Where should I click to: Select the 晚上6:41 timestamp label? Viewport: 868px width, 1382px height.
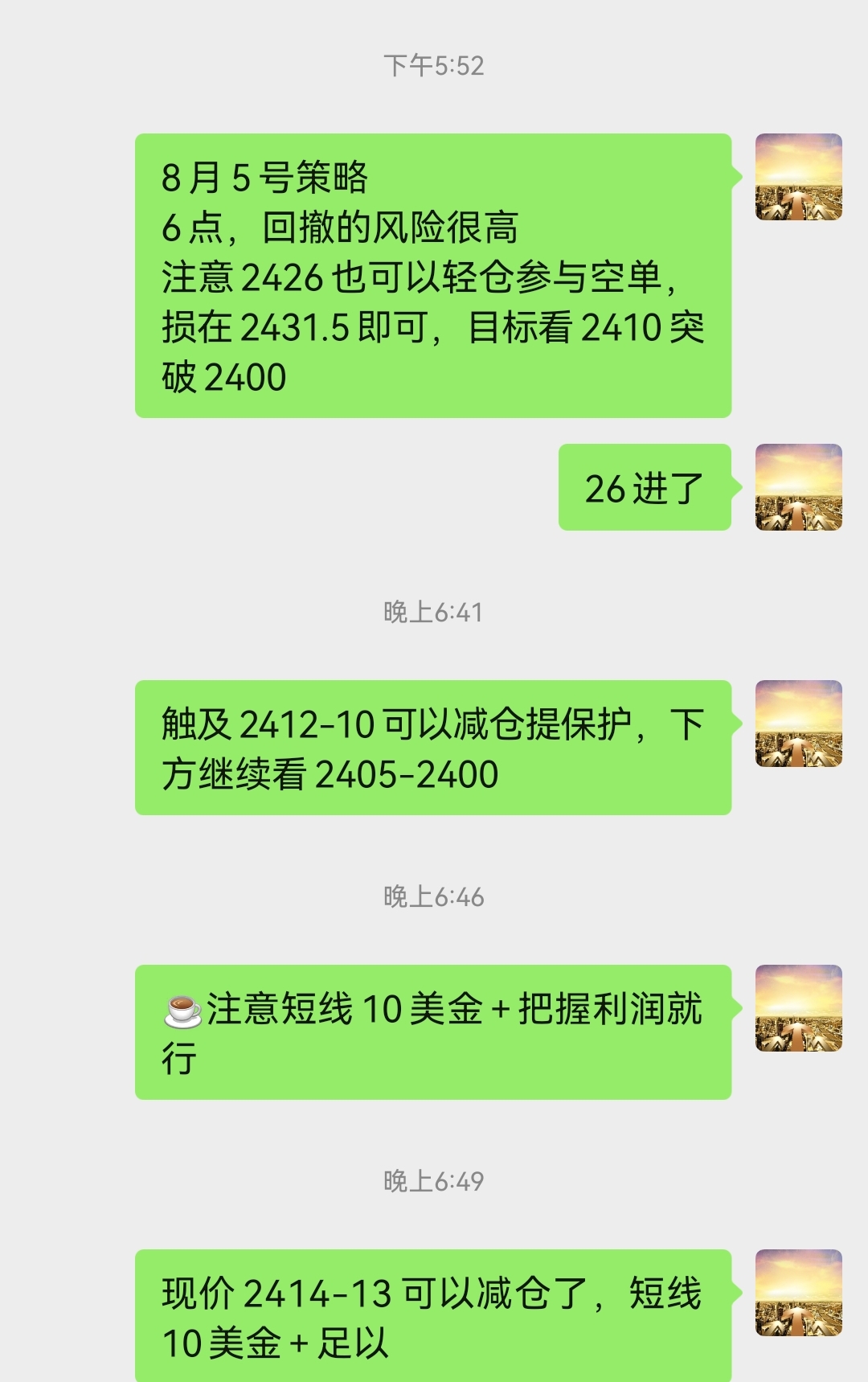(x=434, y=611)
